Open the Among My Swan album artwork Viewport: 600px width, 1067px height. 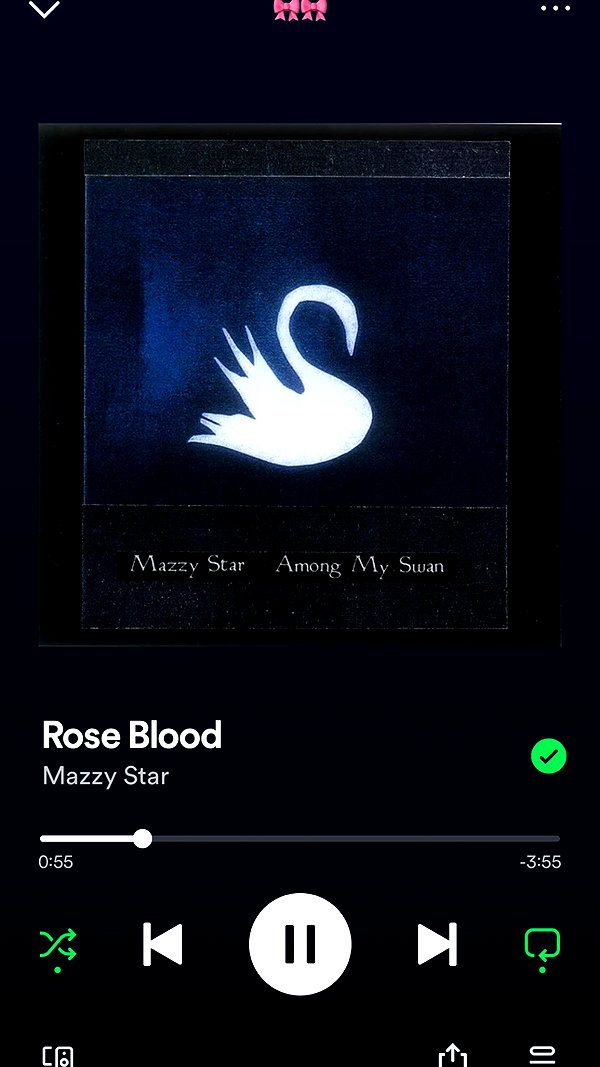300,384
